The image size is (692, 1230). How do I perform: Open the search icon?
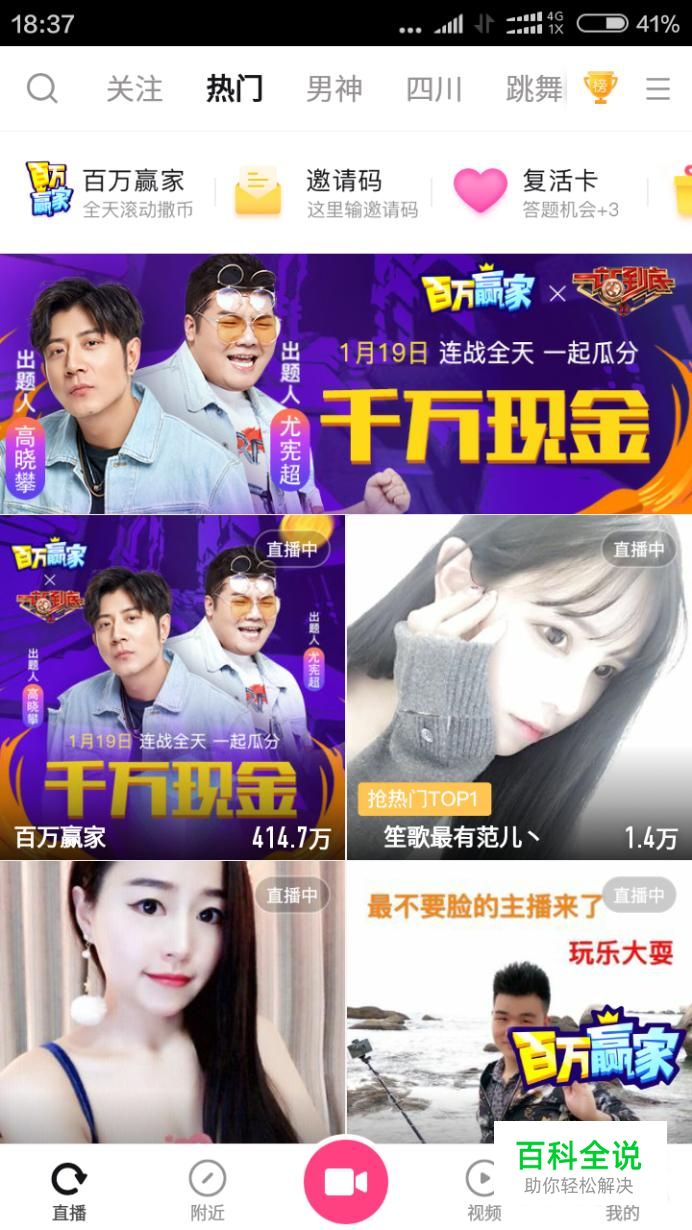click(42, 89)
